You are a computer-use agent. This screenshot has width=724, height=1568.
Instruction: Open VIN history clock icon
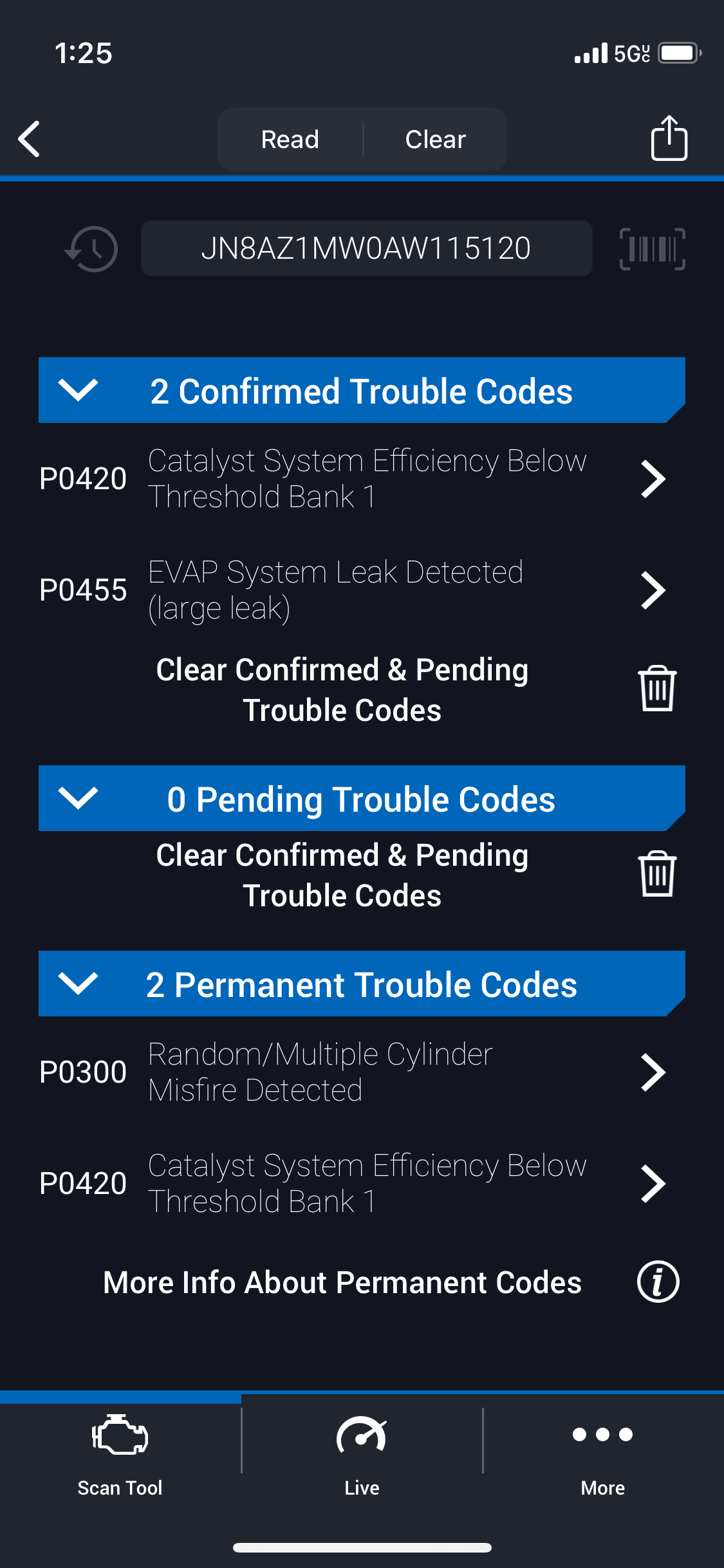pos(92,248)
